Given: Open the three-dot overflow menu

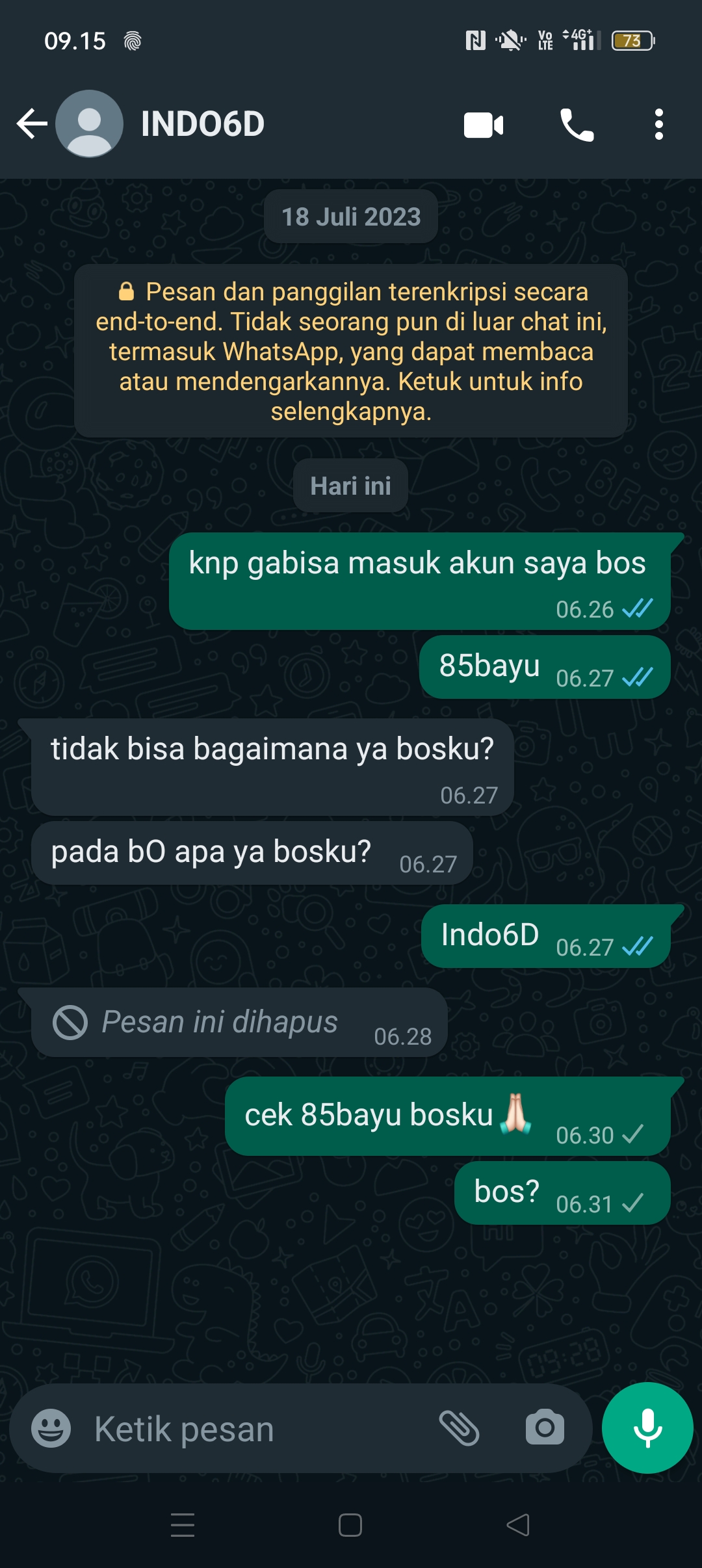Looking at the screenshot, I should 658,124.
